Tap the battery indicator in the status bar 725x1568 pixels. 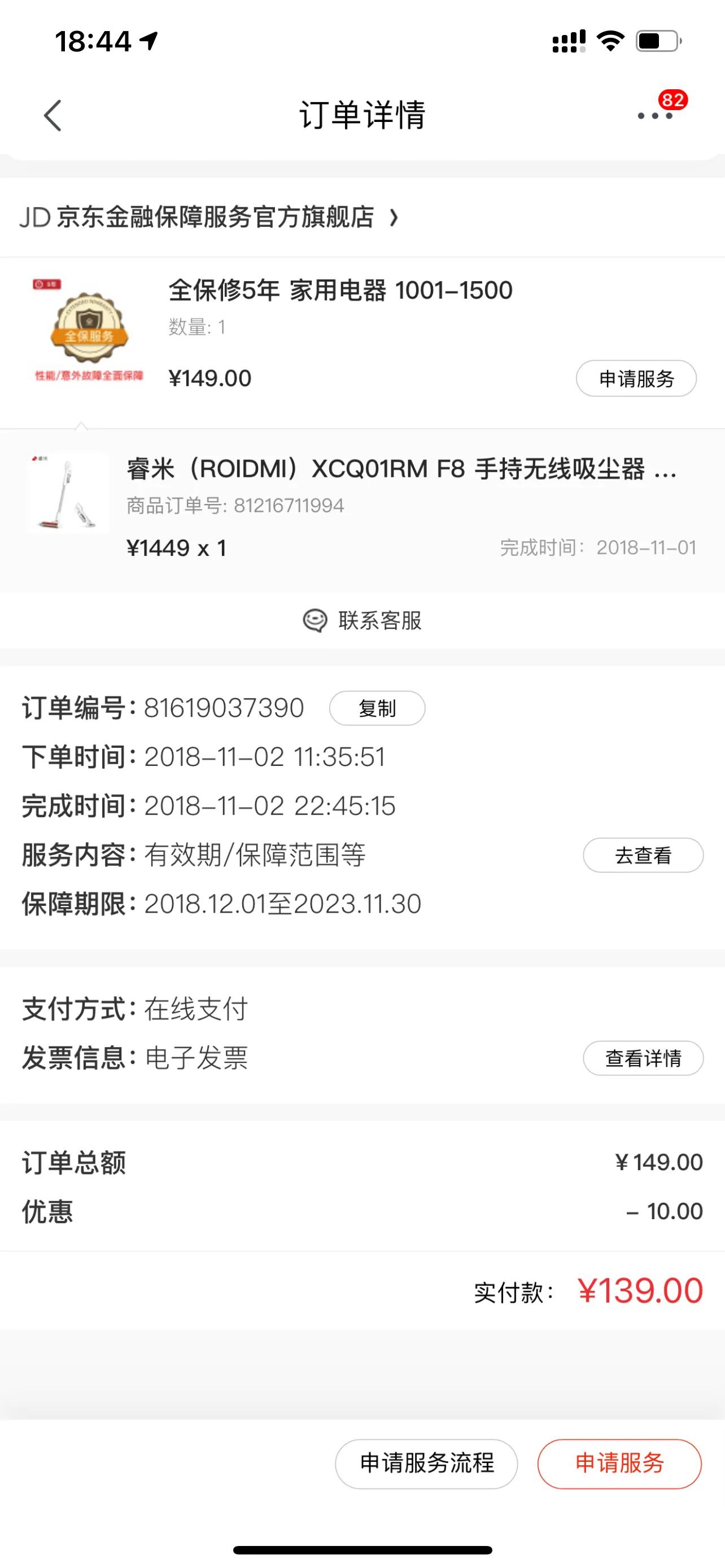click(x=656, y=38)
